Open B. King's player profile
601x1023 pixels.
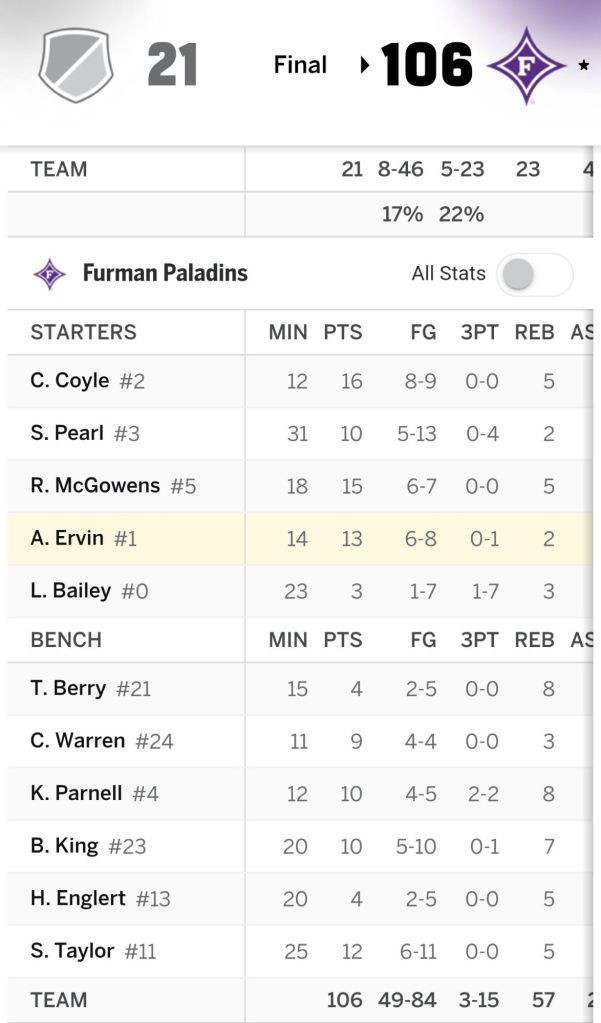[x=65, y=846]
